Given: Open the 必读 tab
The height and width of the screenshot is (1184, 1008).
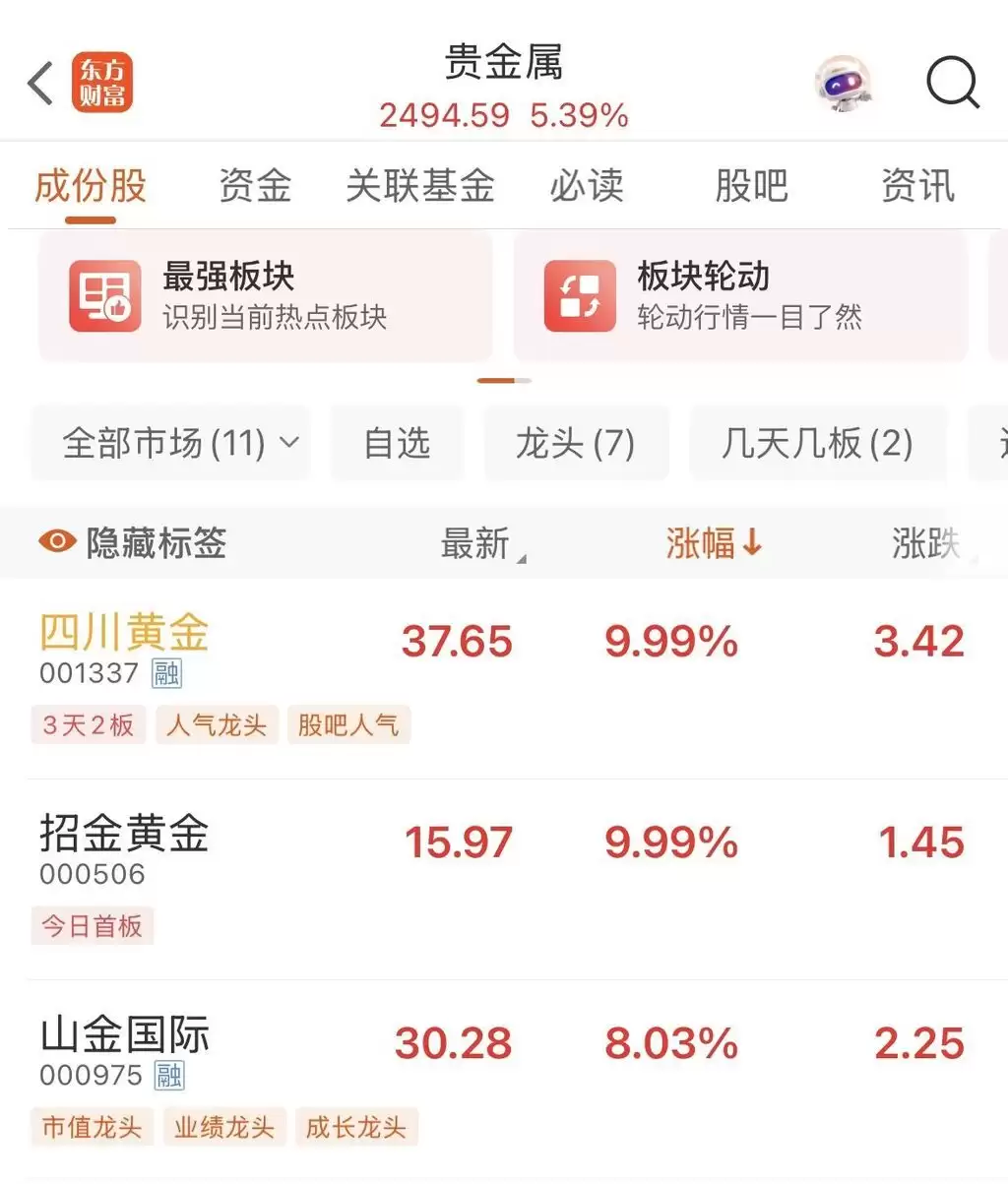Looking at the screenshot, I should 587,186.
